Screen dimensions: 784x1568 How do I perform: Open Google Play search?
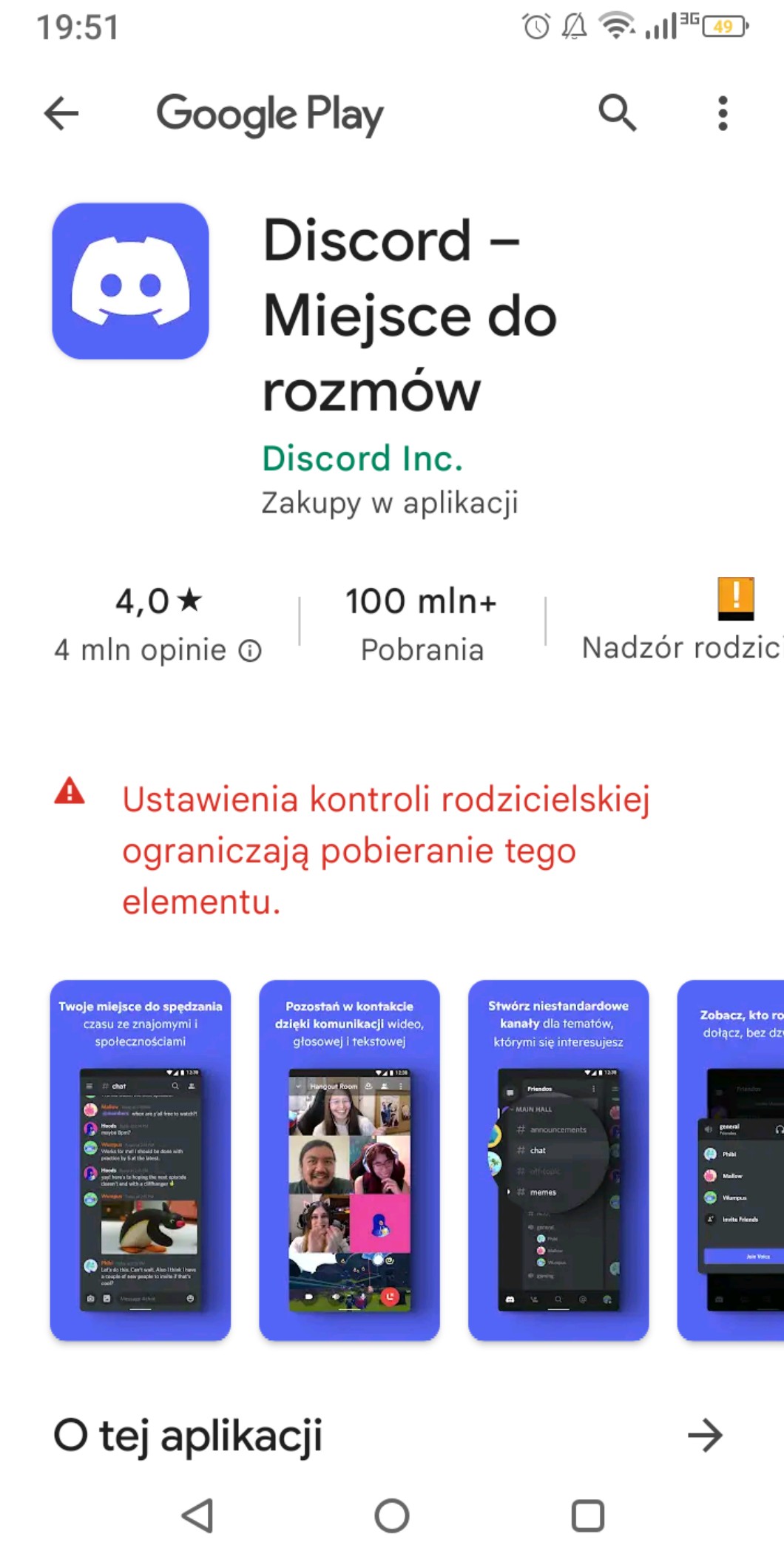(x=617, y=113)
